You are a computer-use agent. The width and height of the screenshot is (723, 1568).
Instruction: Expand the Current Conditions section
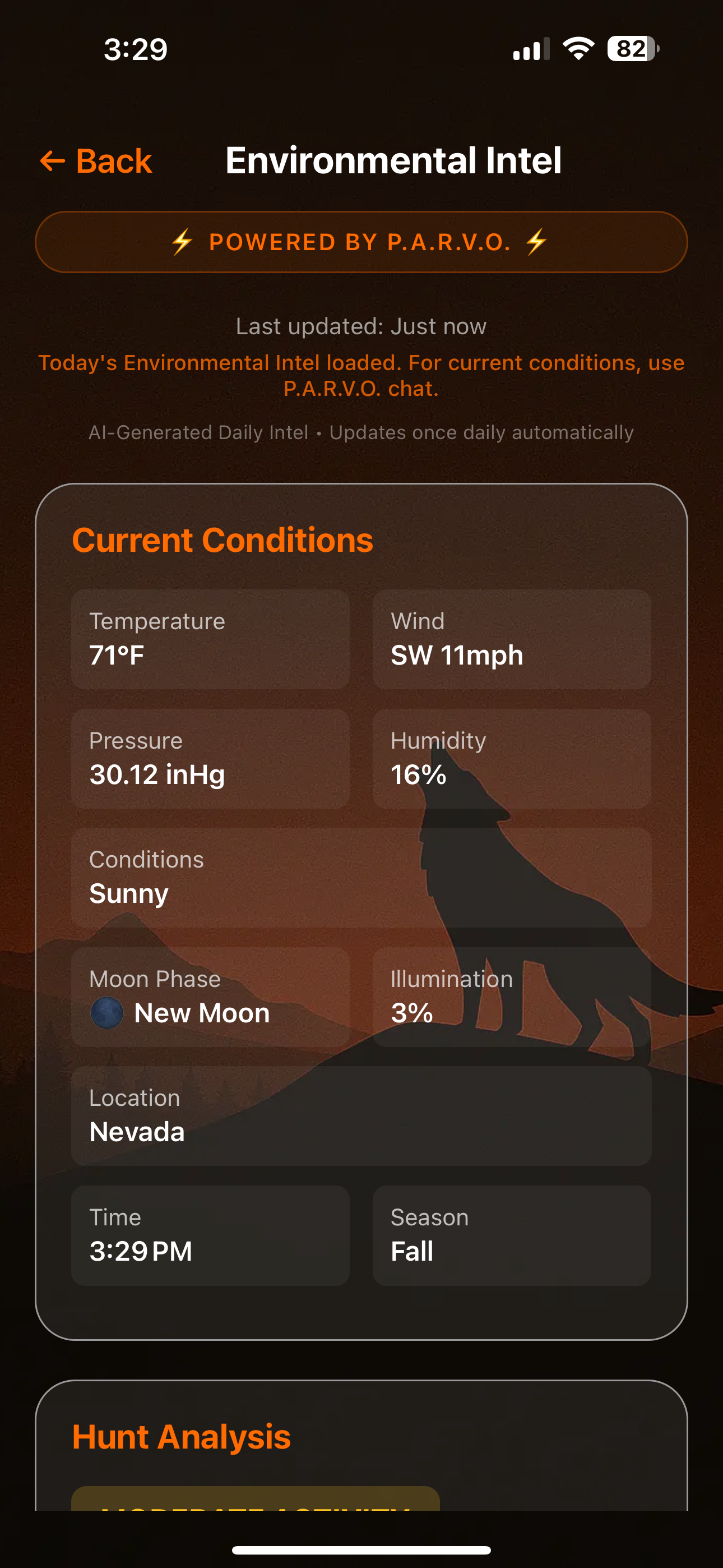(224, 539)
